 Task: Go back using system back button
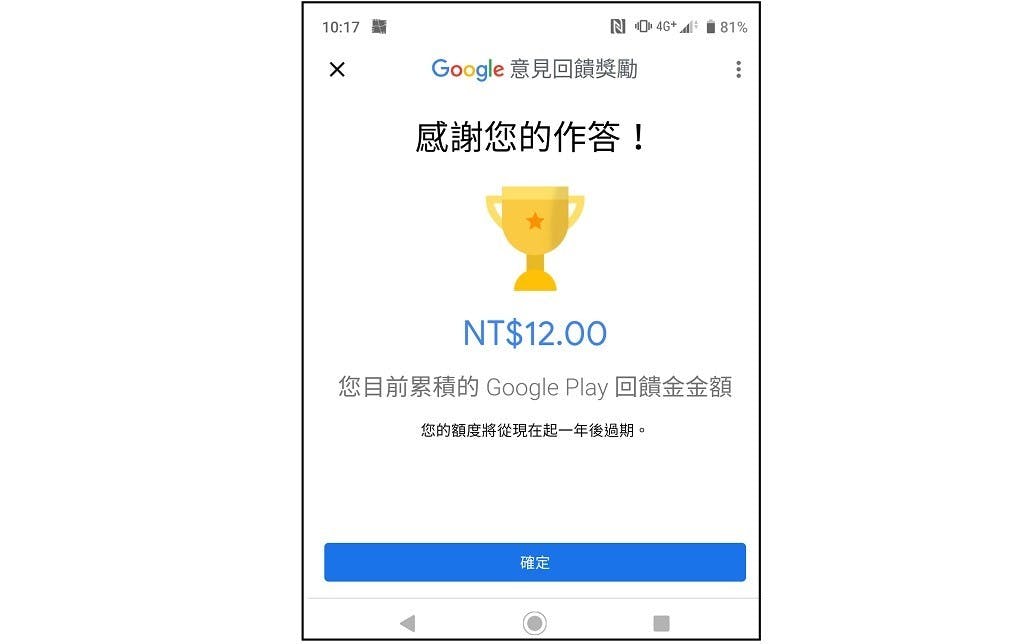[x=407, y=623]
